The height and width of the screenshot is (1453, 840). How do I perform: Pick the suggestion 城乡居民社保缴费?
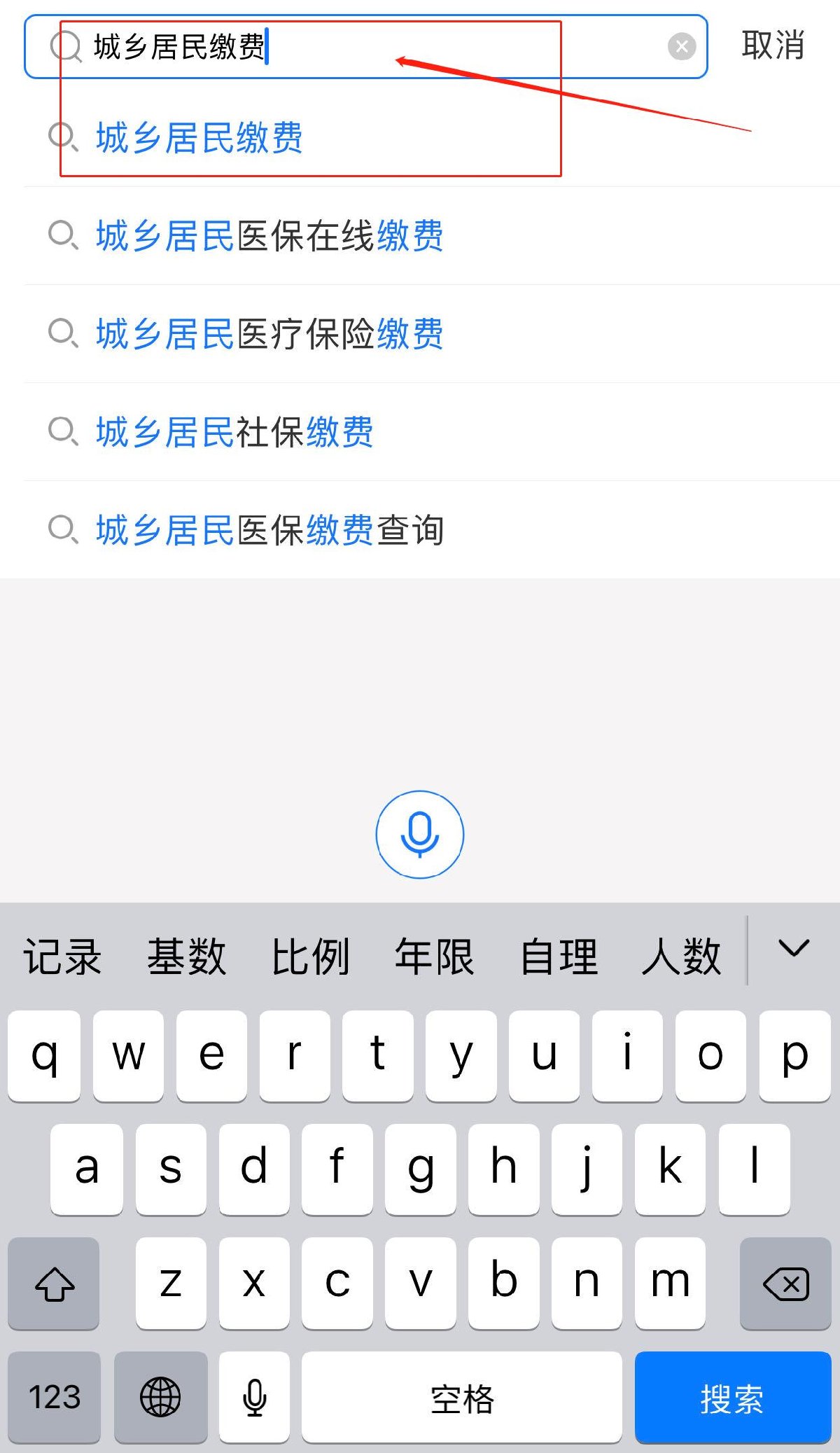pyautogui.click(x=234, y=431)
